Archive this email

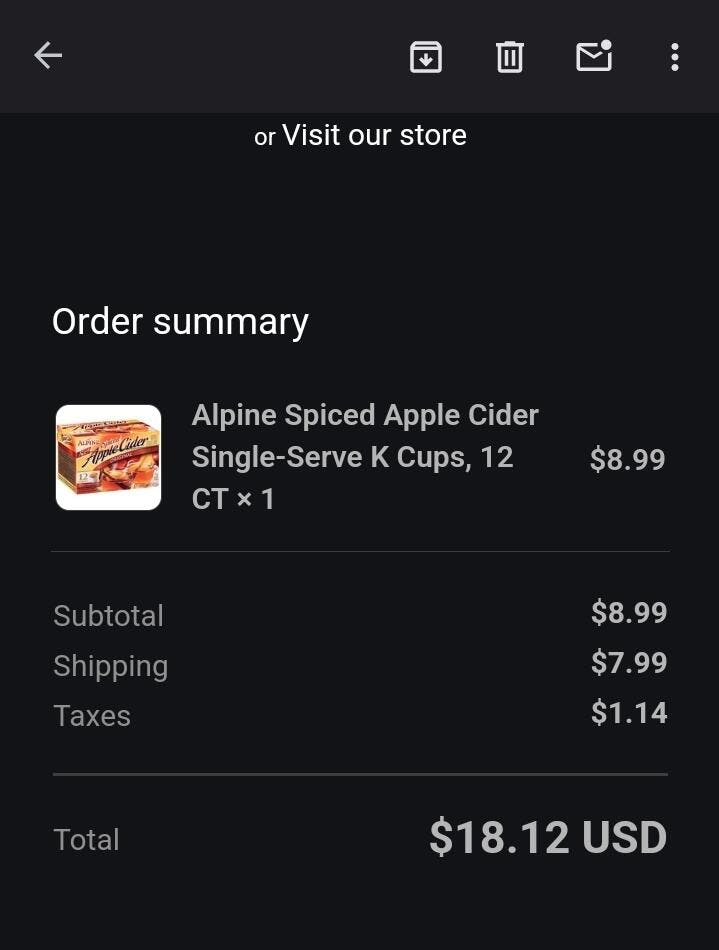click(x=426, y=57)
